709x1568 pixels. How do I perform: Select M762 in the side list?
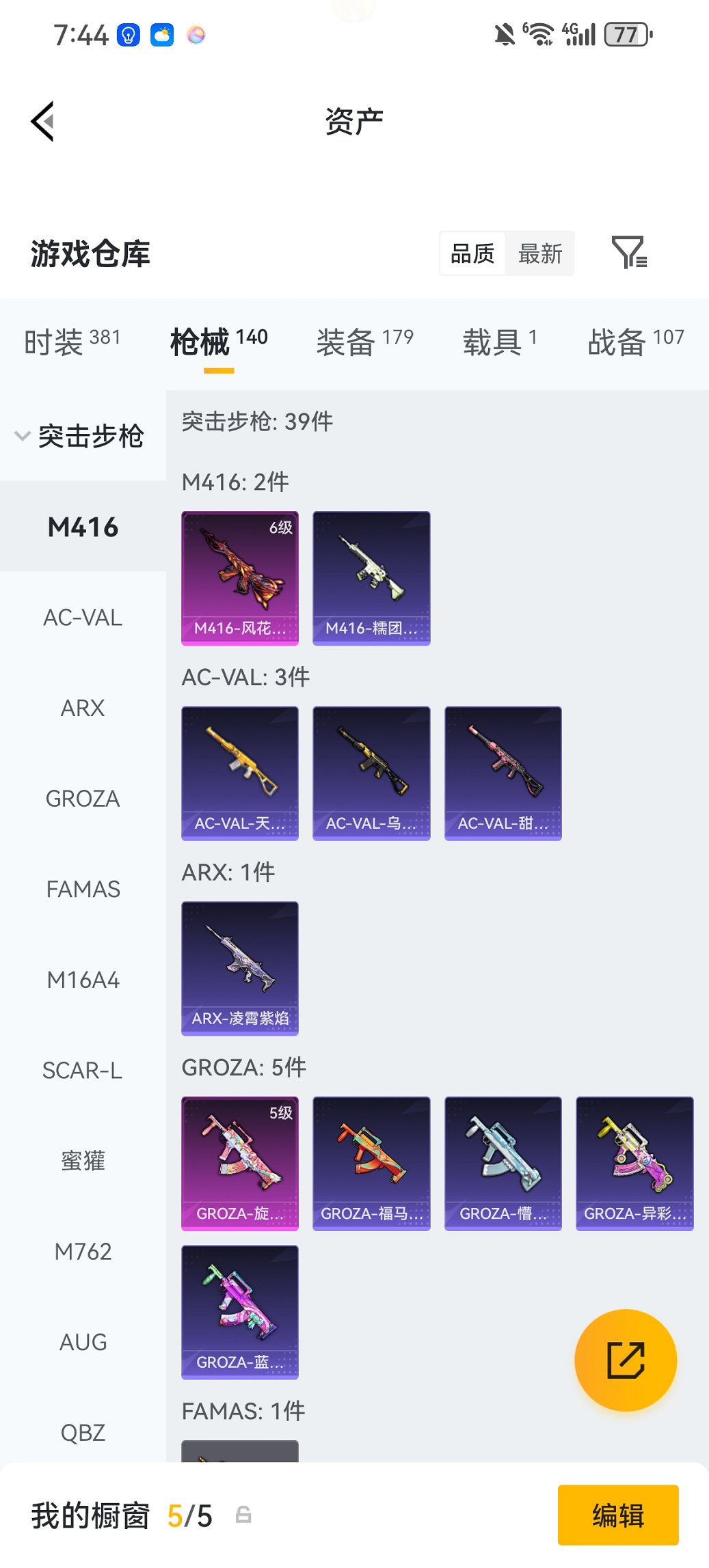click(x=83, y=1252)
